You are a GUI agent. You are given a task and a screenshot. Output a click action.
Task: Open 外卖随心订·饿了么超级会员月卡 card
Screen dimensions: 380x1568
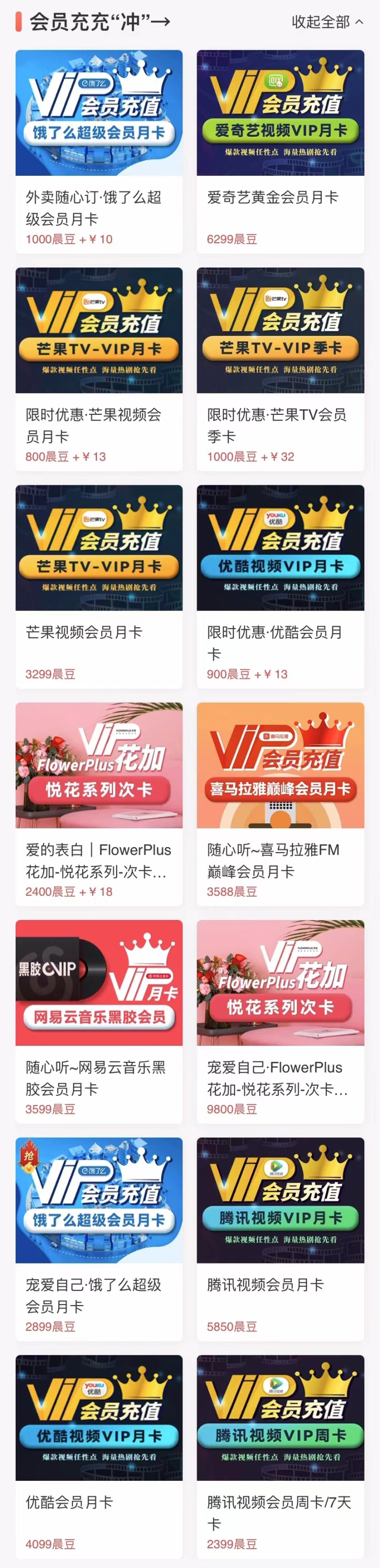[99, 151]
